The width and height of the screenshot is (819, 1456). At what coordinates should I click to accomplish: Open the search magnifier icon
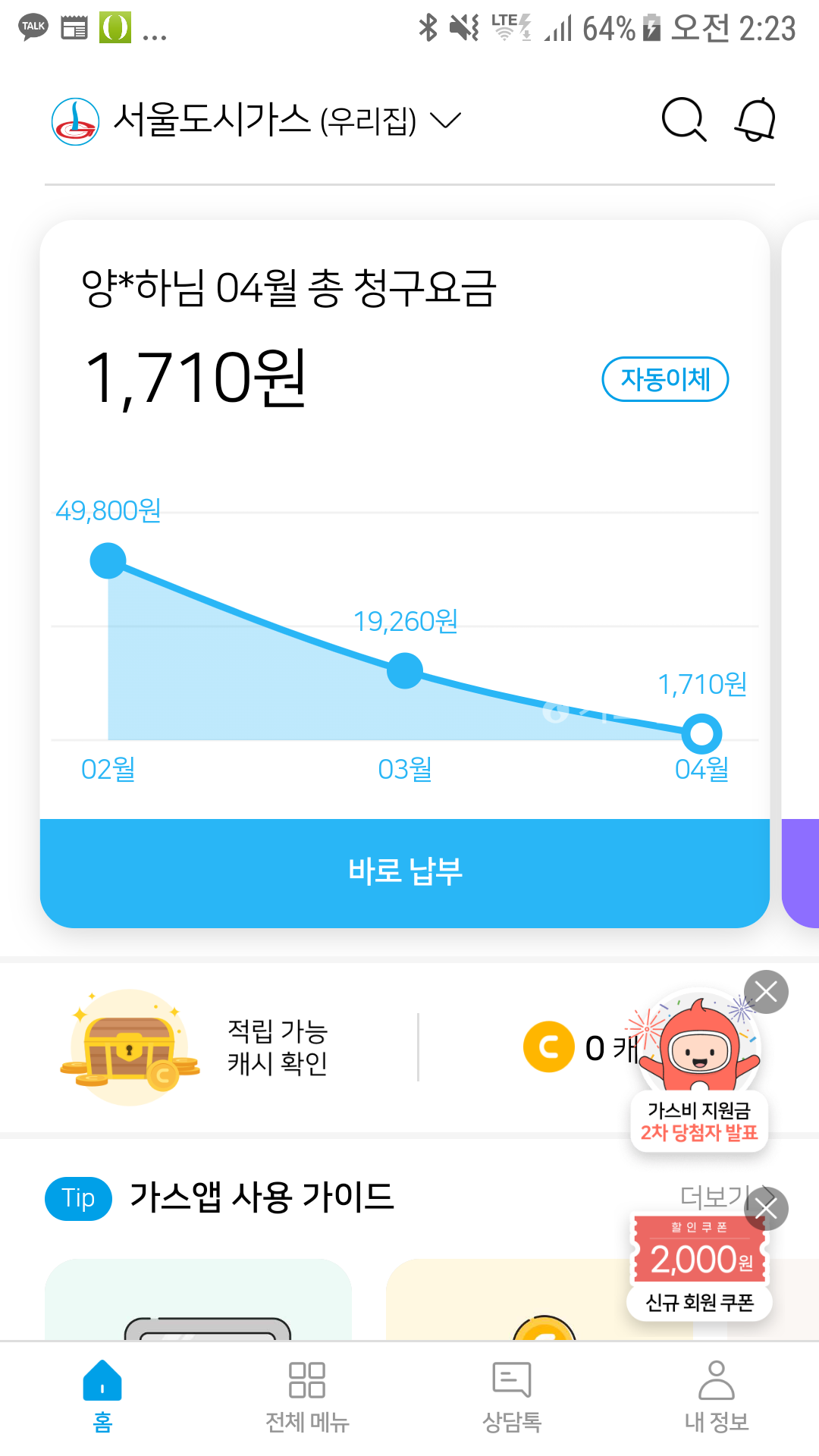(683, 120)
